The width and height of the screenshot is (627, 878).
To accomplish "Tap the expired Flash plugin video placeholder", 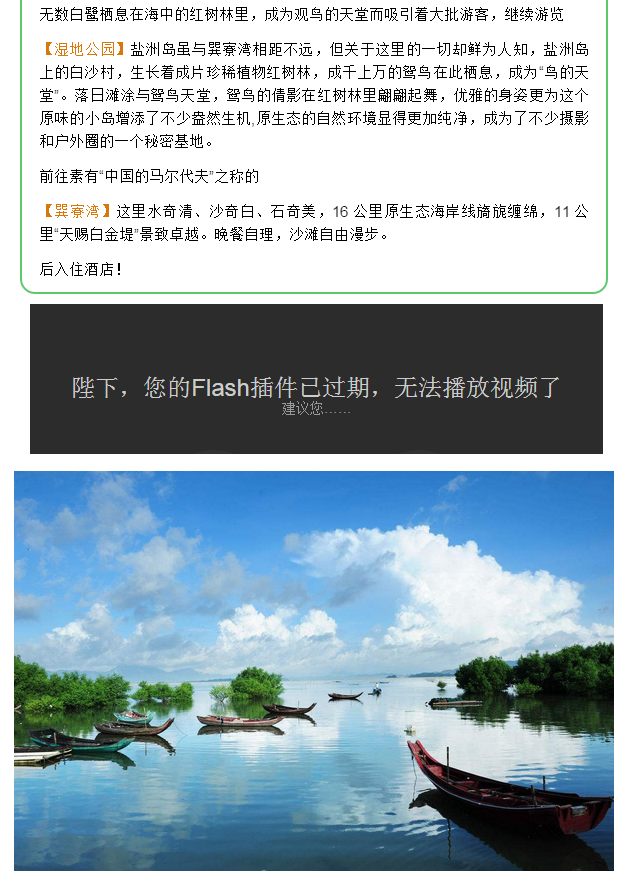I will tap(316, 379).
